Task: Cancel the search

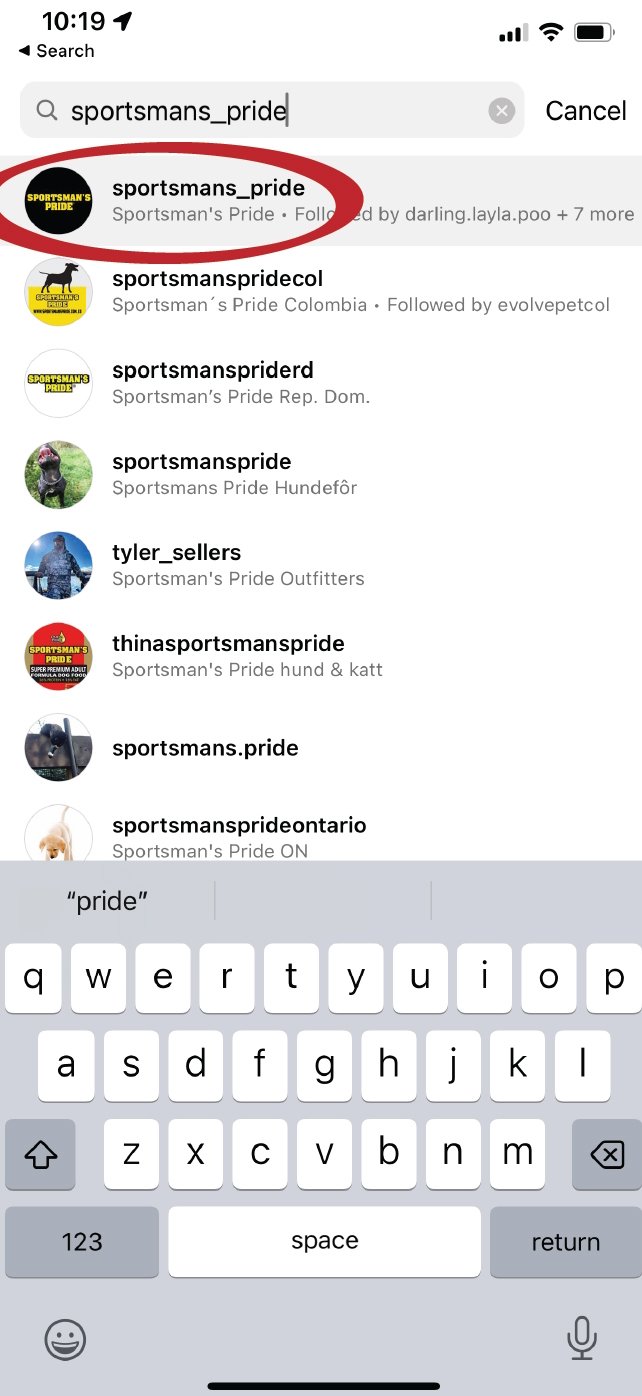Action: (585, 110)
